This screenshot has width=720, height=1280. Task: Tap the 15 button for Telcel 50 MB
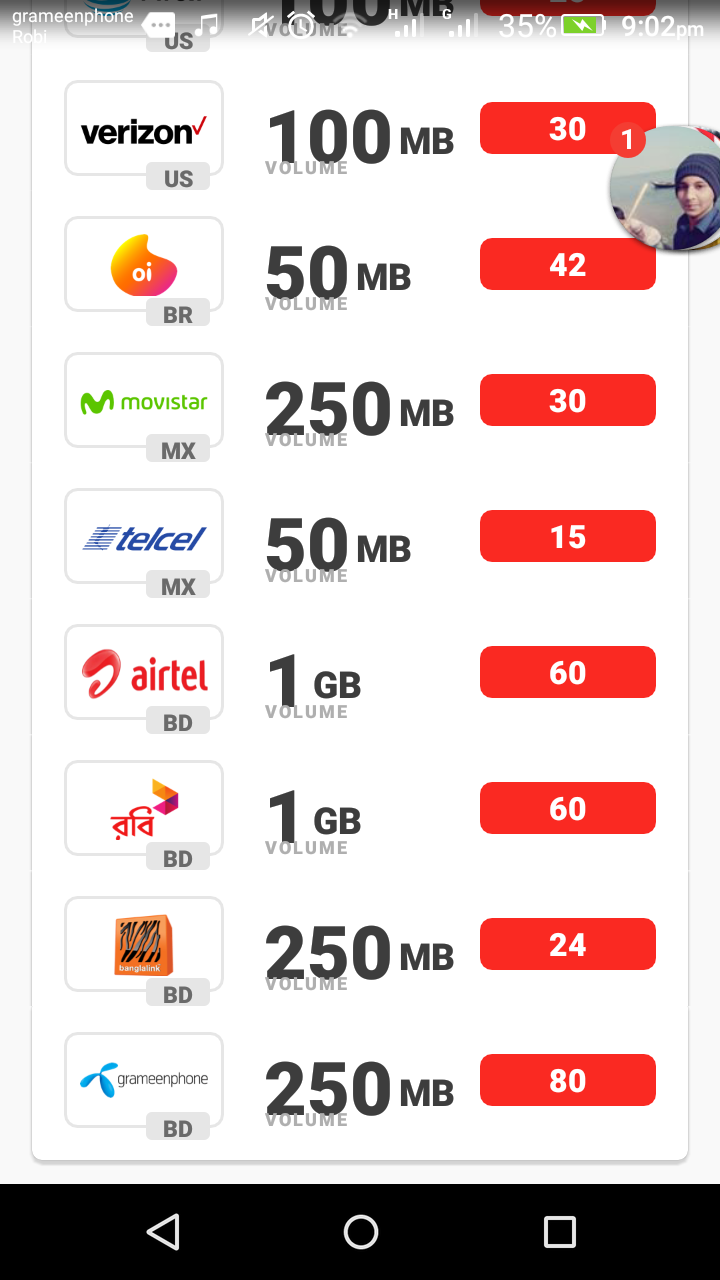pos(567,537)
